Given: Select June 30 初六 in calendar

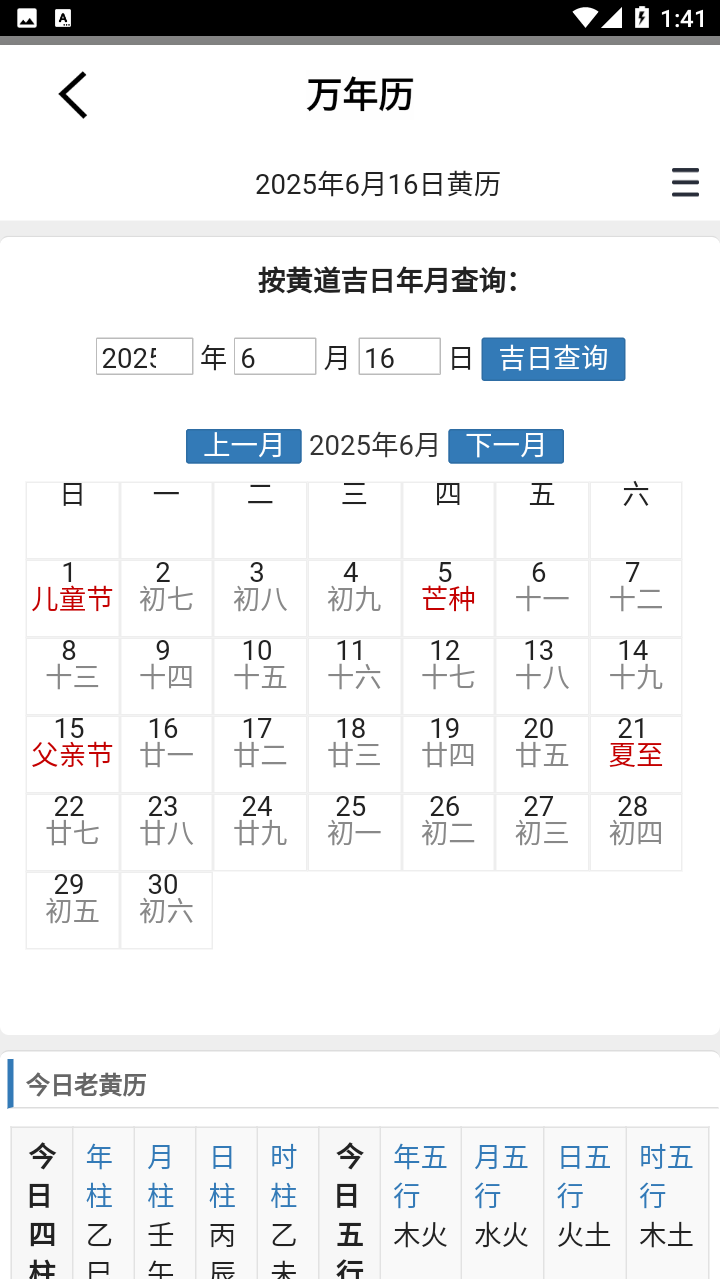Looking at the screenshot, I should pyautogui.click(x=166, y=910).
